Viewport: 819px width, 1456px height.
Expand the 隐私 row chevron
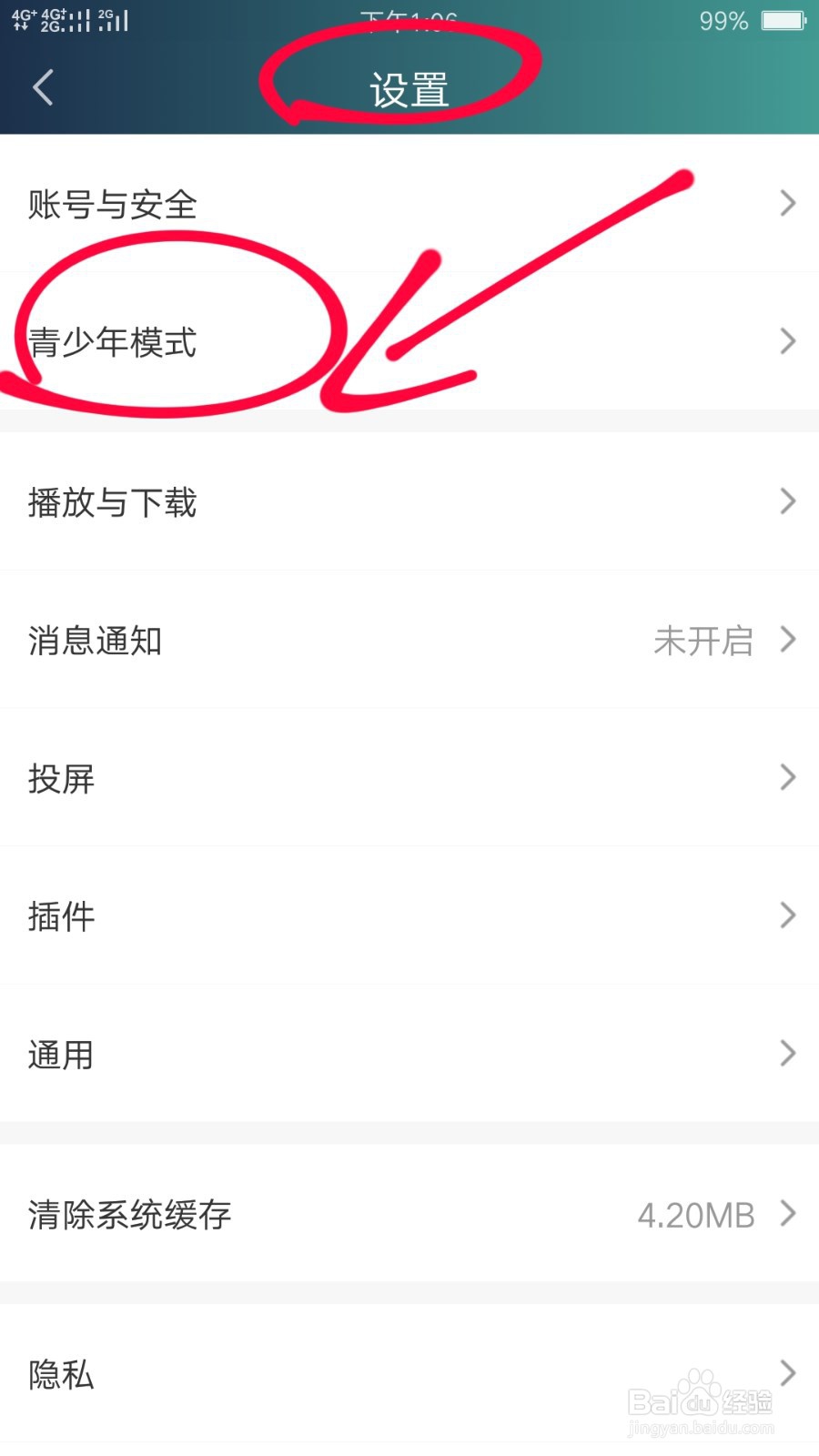786,1374
